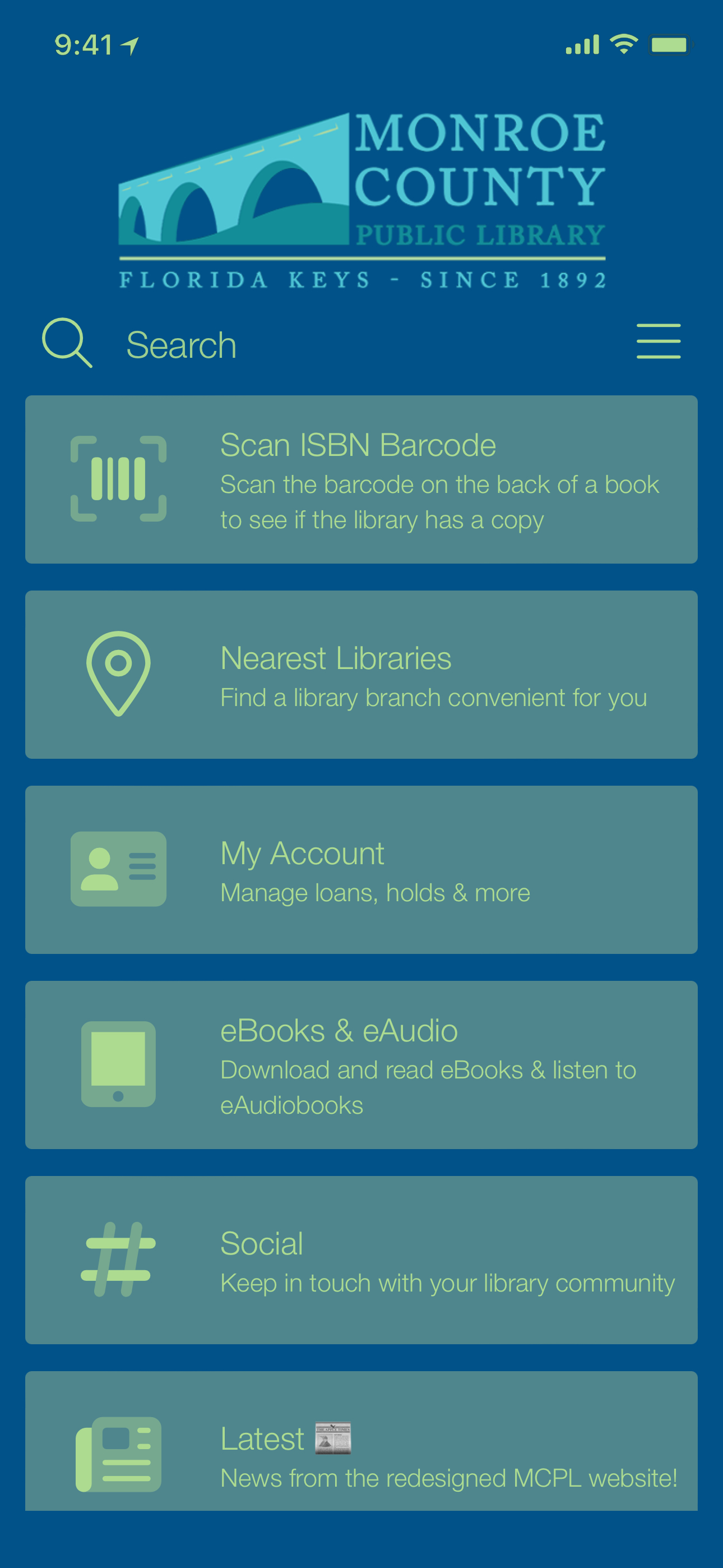Open Scan ISBN Barcode

tap(361, 479)
